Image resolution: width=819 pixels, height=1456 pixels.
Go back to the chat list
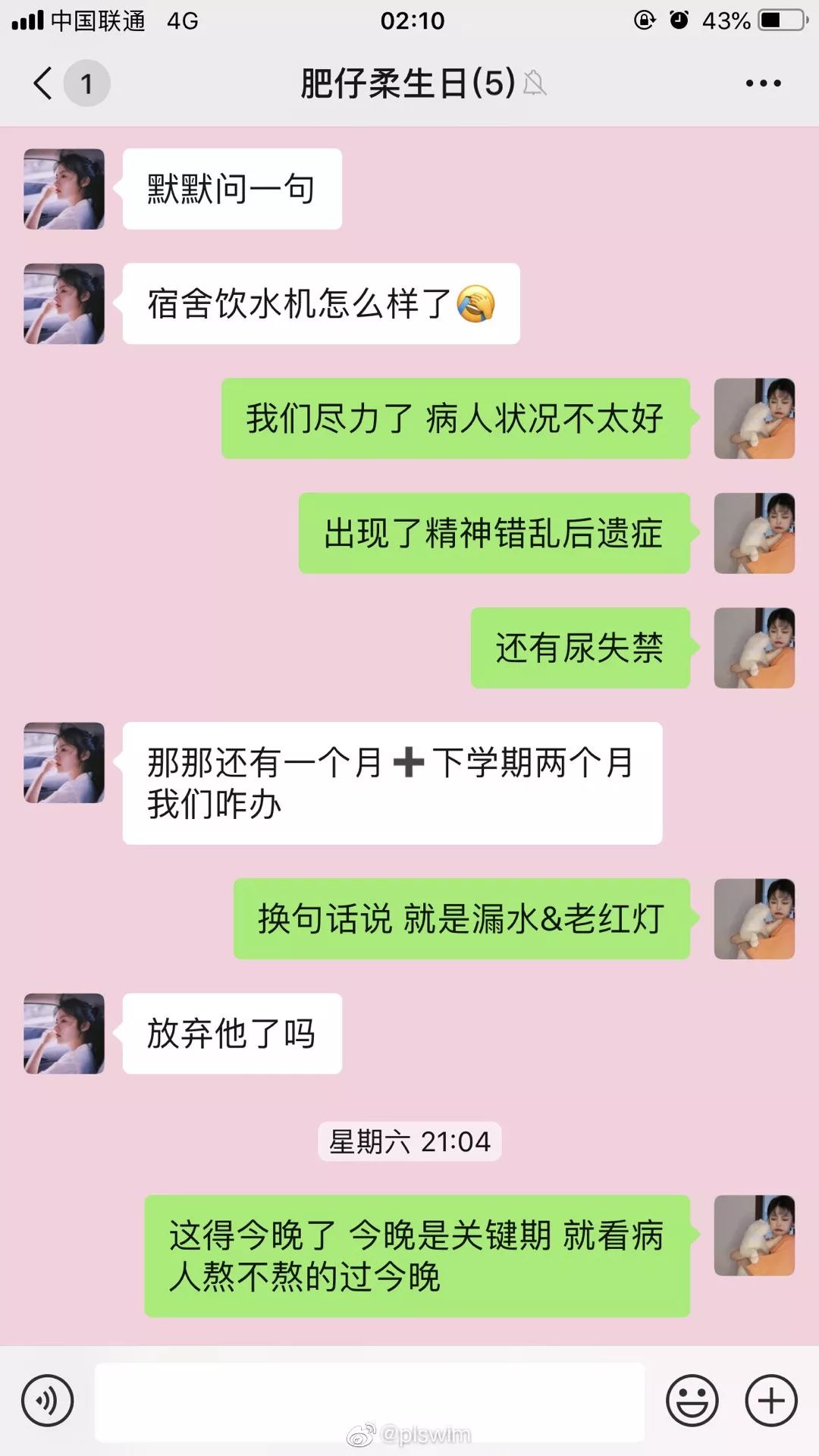click(44, 83)
